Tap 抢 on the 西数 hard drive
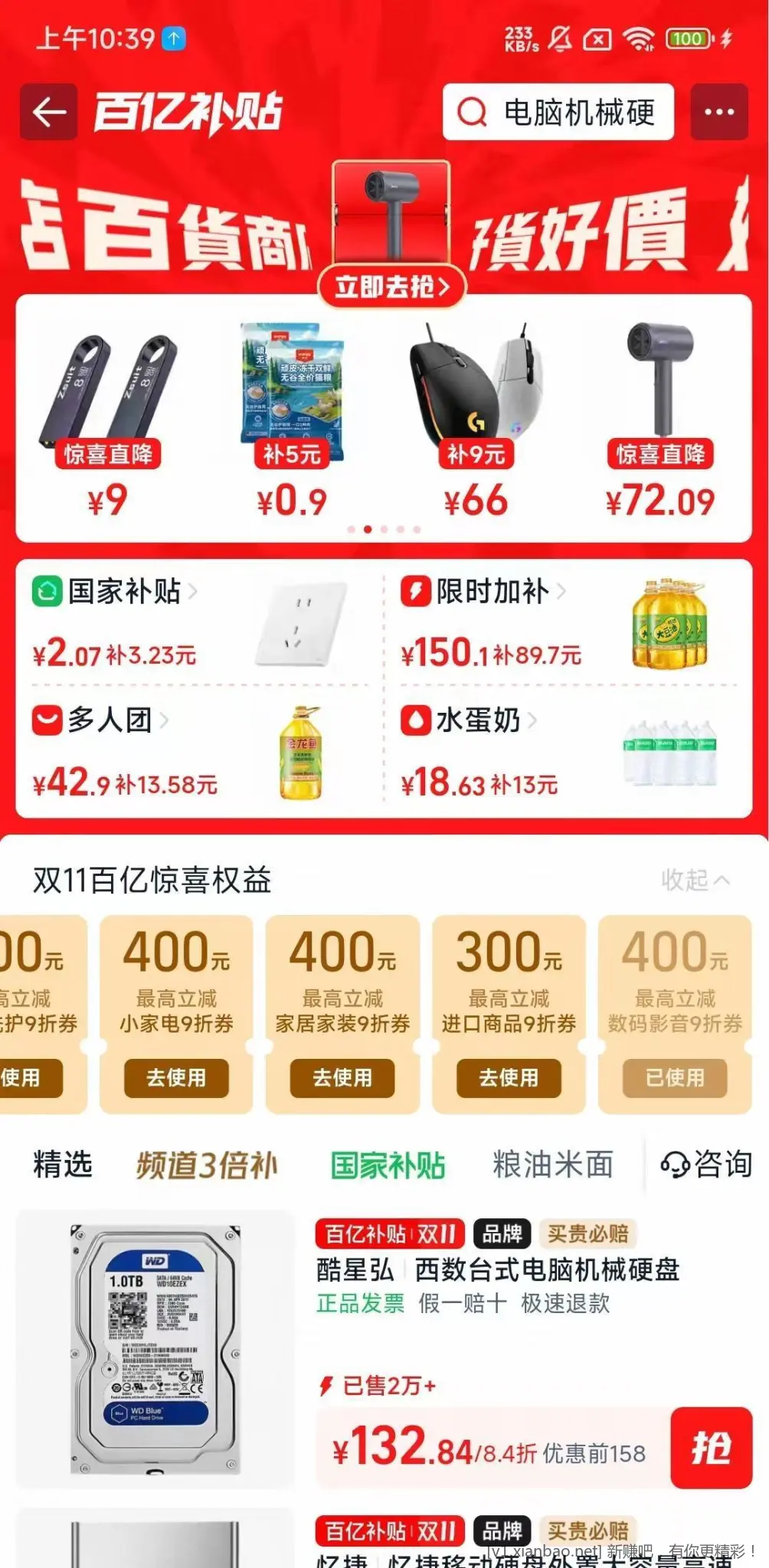Viewport: 769px width, 1568px height. pyautogui.click(x=711, y=1448)
